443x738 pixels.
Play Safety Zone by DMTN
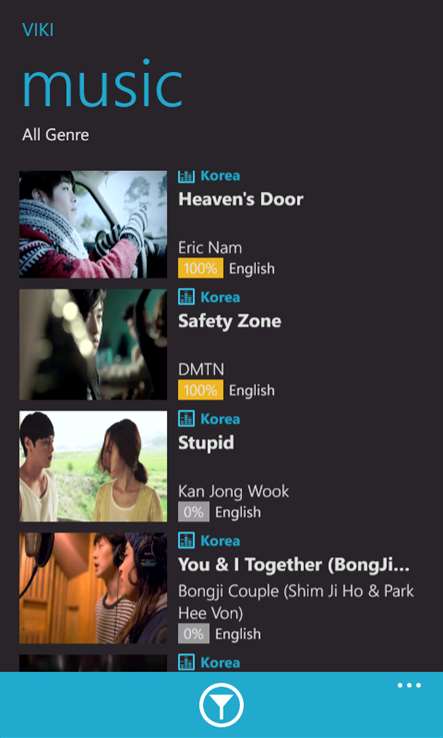click(x=221, y=345)
